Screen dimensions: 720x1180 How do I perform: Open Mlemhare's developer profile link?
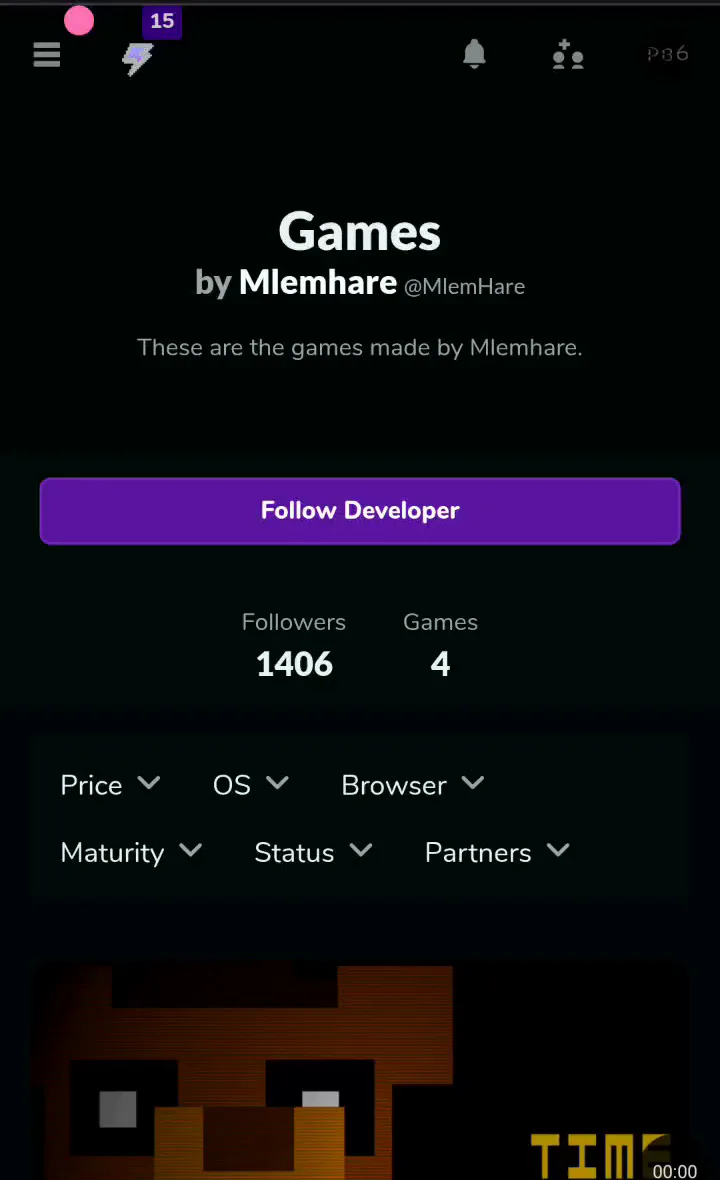(x=318, y=283)
